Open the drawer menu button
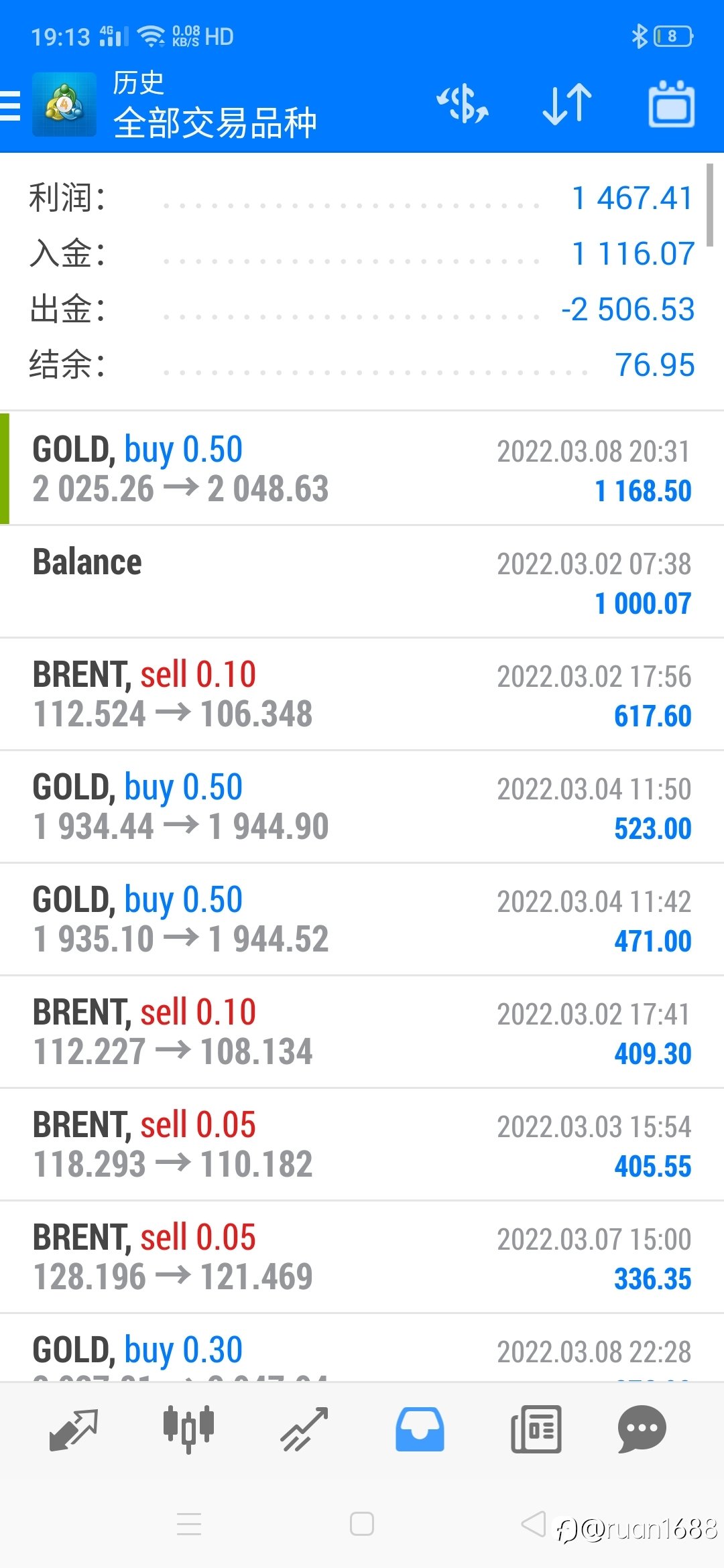The width and height of the screenshot is (724, 1568). pyautogui.click(x=11, y=105)
